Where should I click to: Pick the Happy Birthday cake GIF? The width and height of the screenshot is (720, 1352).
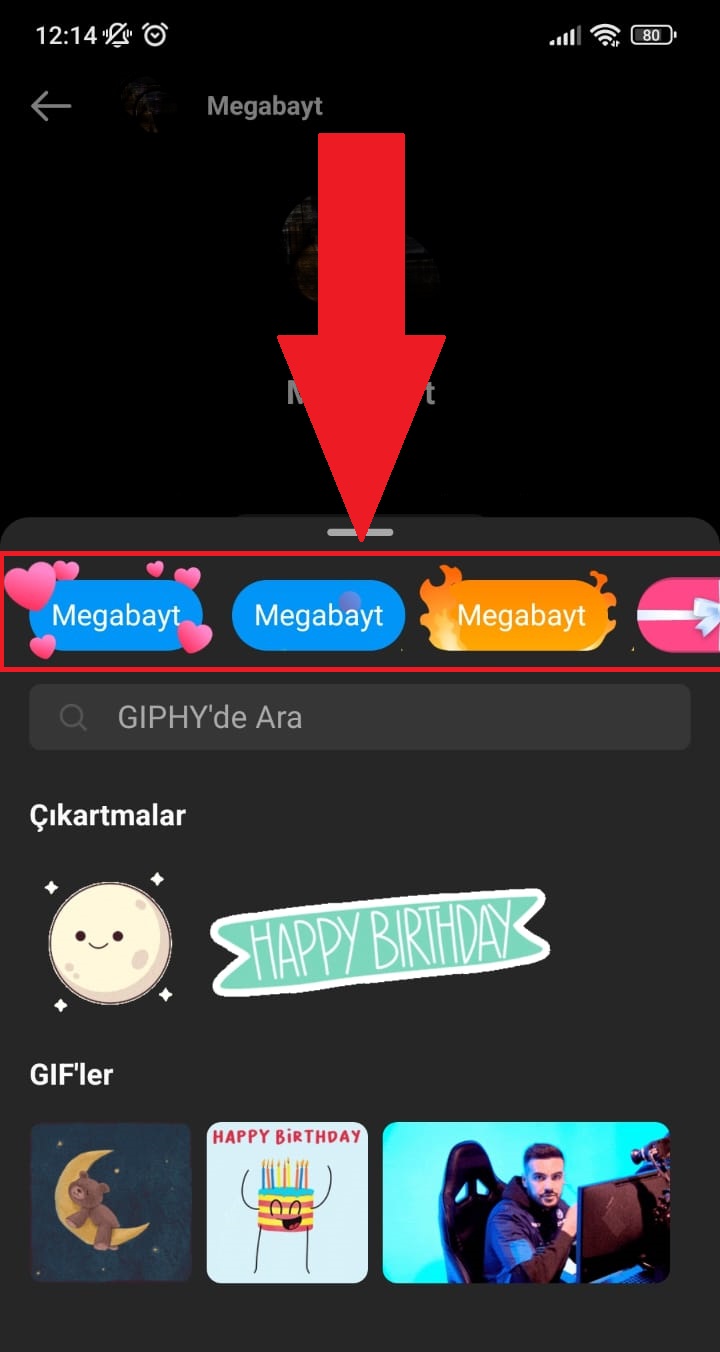(x=287, y=1202)
